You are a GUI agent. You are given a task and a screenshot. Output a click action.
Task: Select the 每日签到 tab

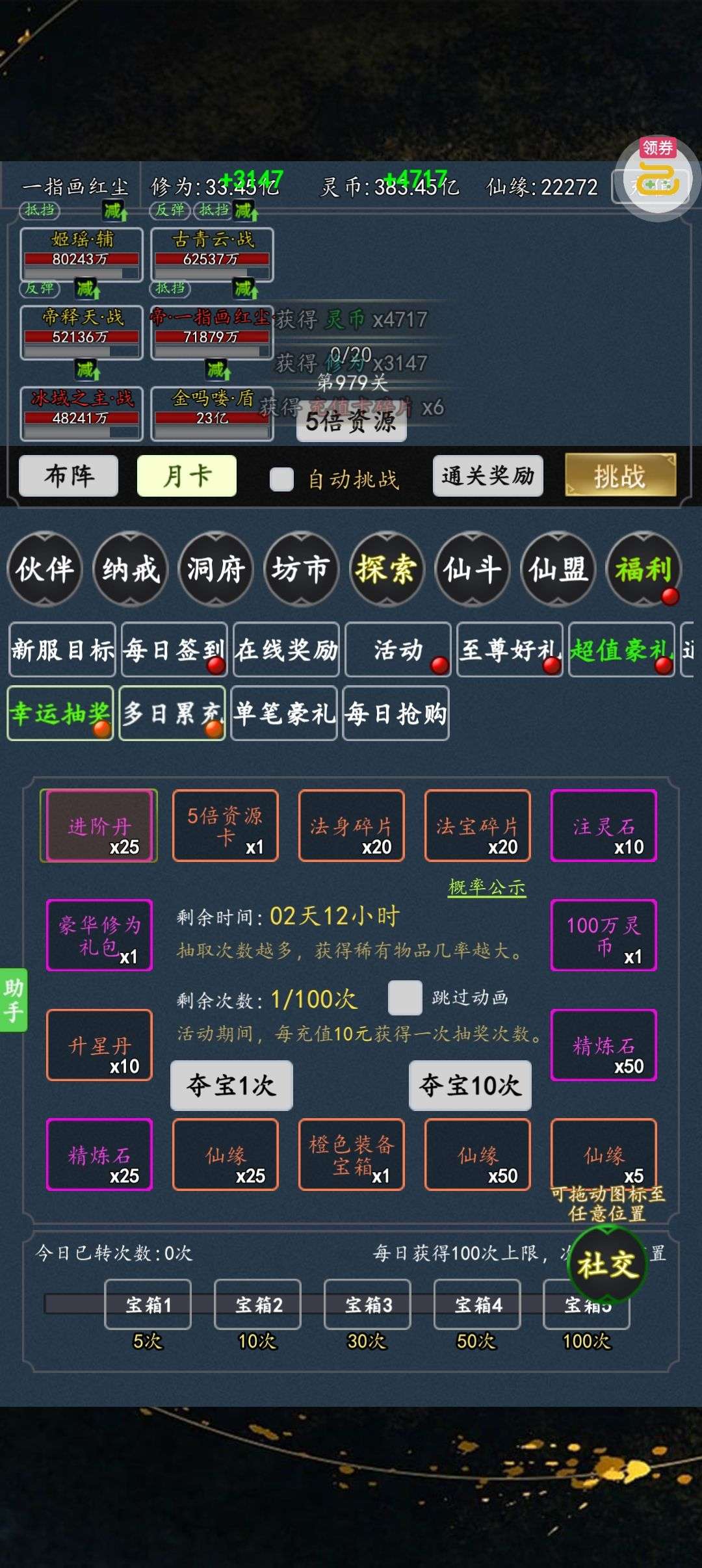(x=174, y=649)
